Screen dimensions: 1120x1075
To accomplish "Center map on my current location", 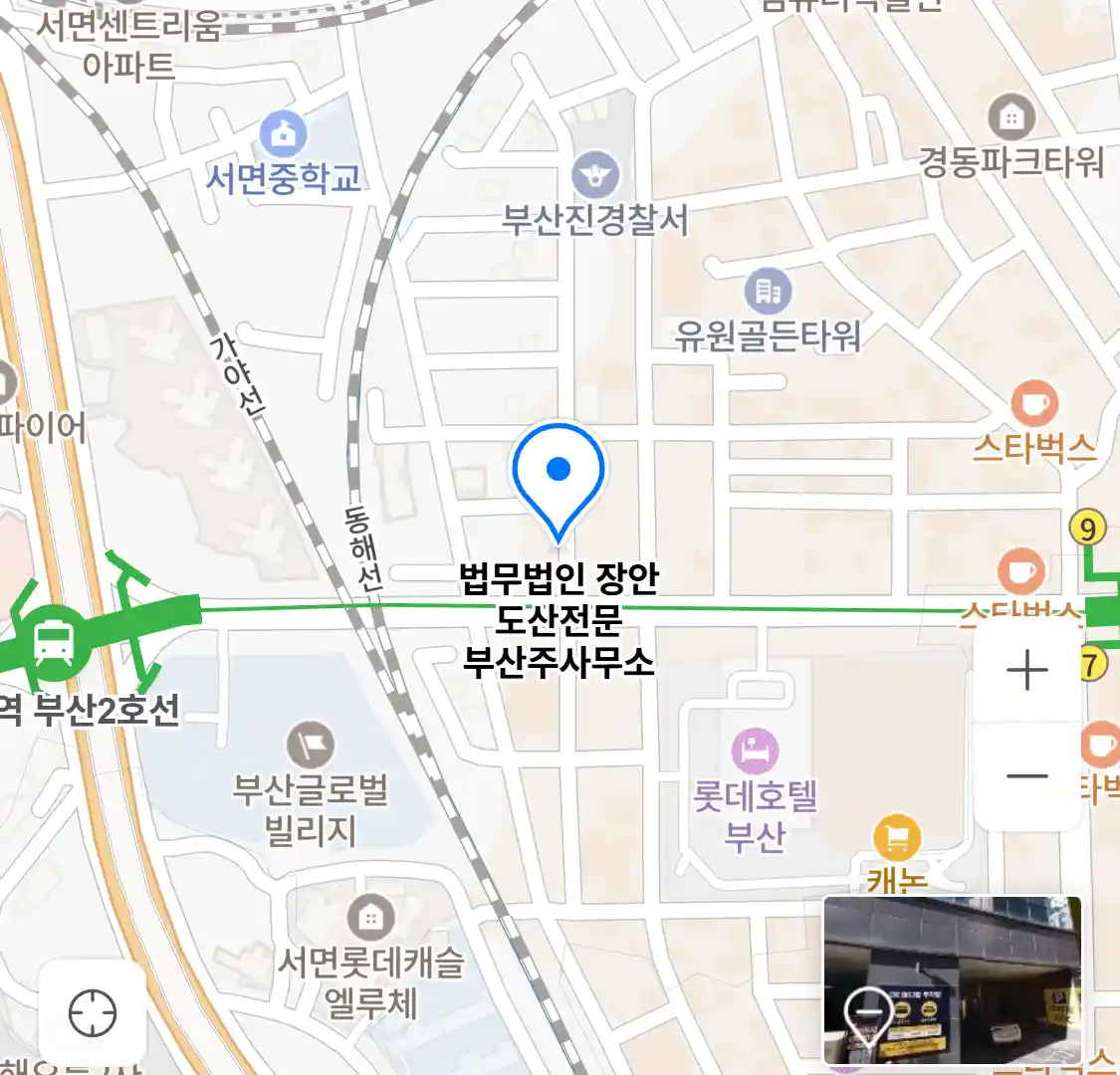I will click(93, 1013).
